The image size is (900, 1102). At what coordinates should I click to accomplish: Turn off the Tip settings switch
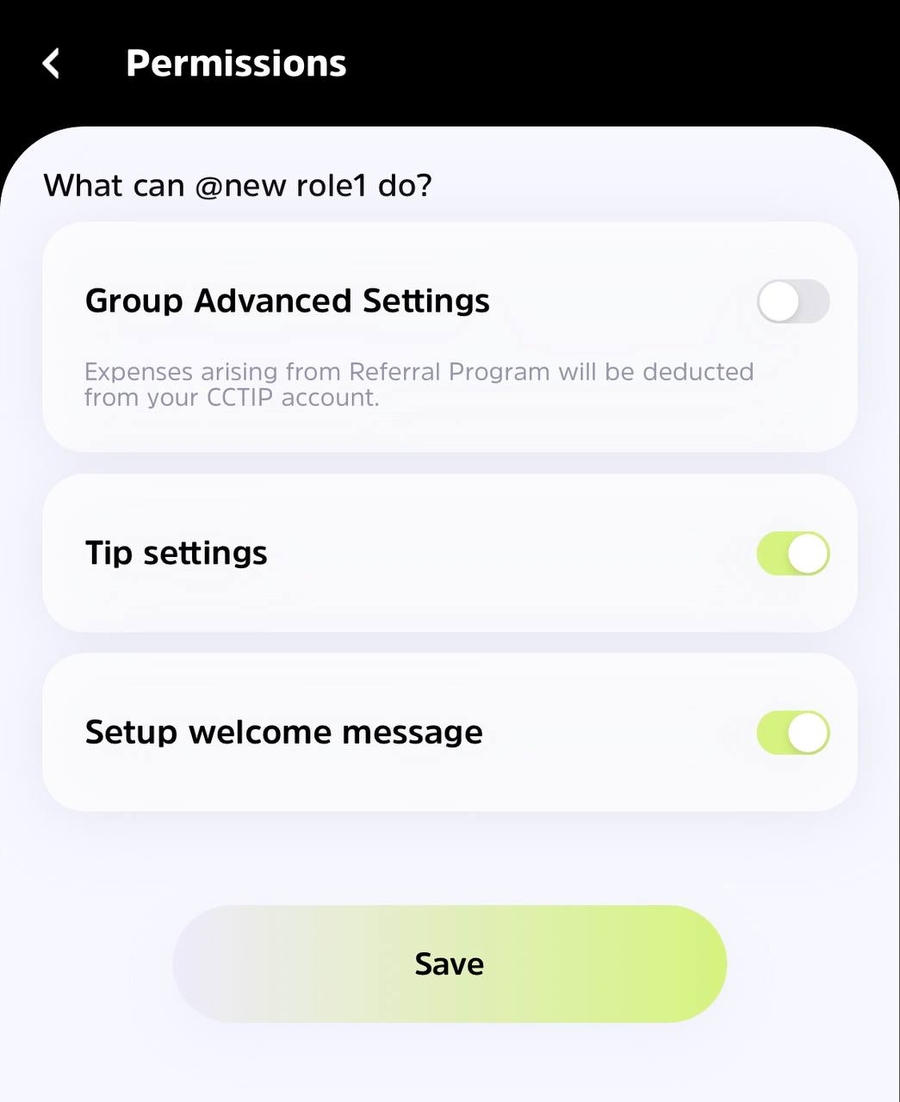click(x=793, y=554)
